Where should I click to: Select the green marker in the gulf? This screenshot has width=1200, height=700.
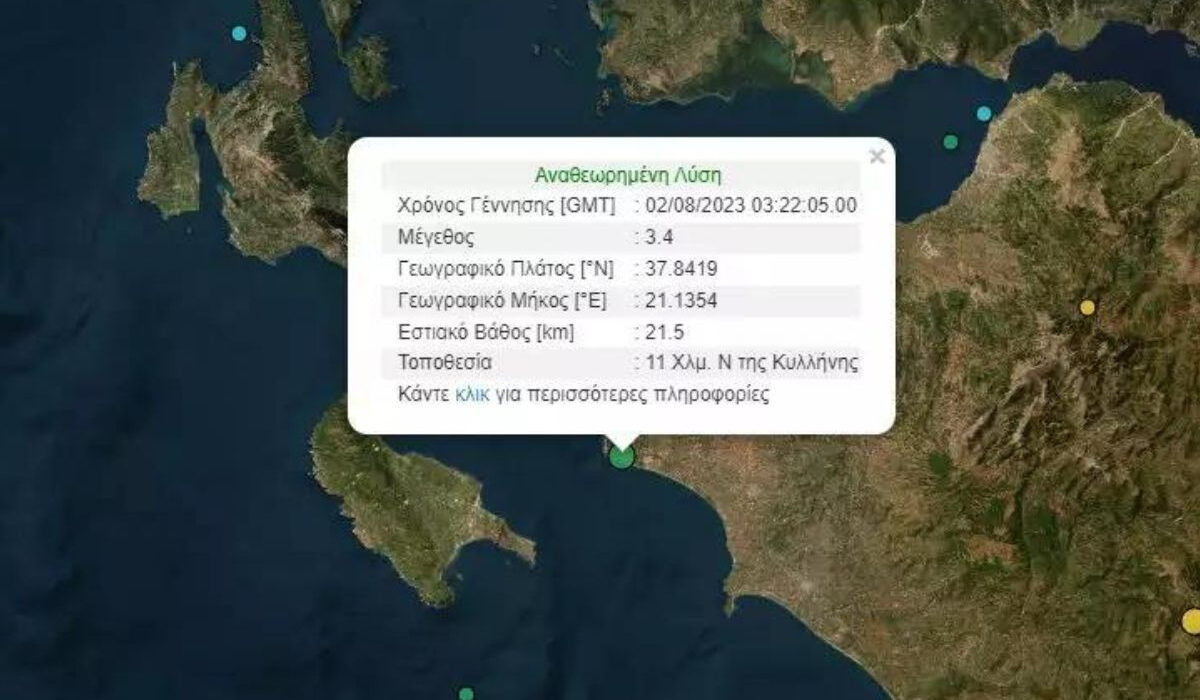click(x=950, y=142)
